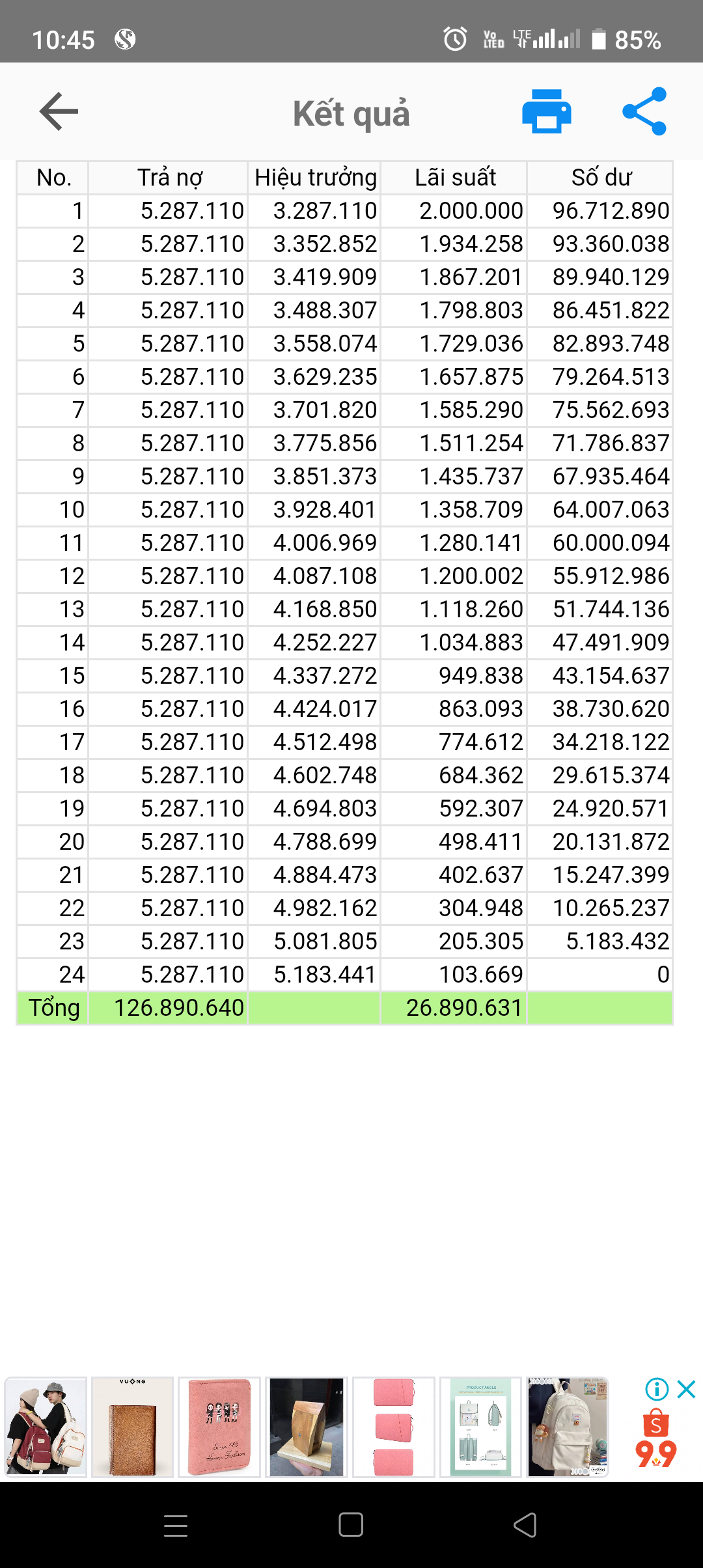Open the couple with backpacks ad tile
Viewport: 703px width, 1568px height.
(46, 1427)
